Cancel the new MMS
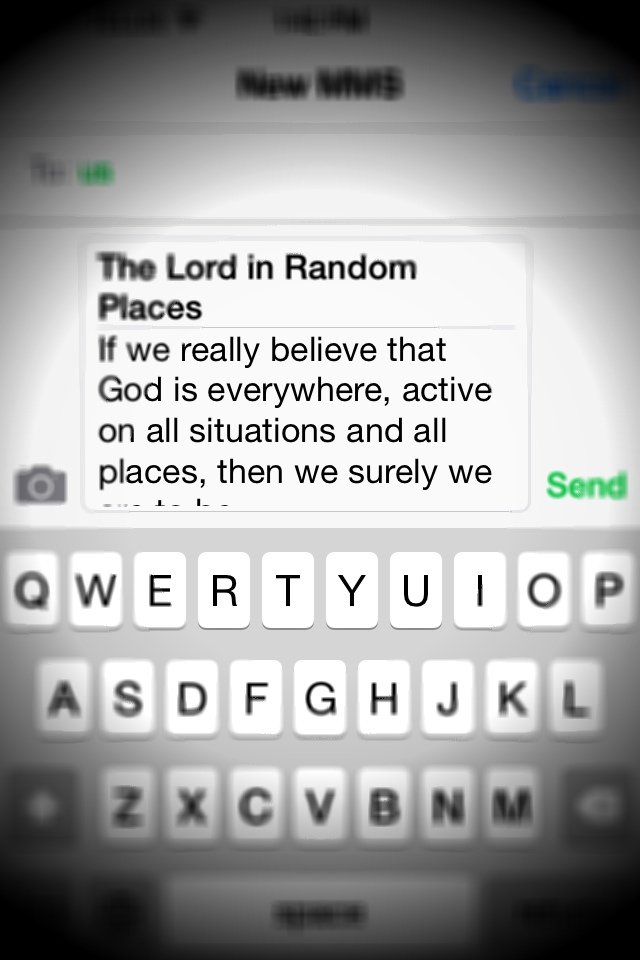 pos(565,87)
